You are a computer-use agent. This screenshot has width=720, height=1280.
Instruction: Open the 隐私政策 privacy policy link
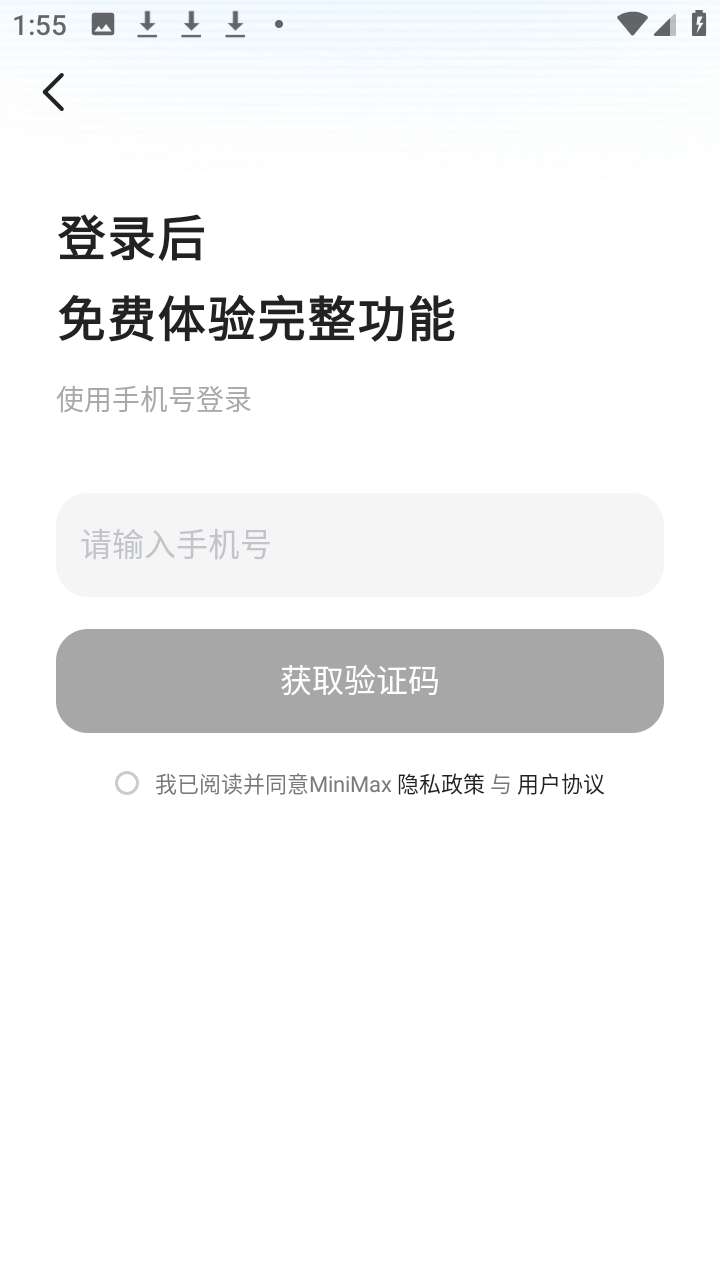click(441, 785)
